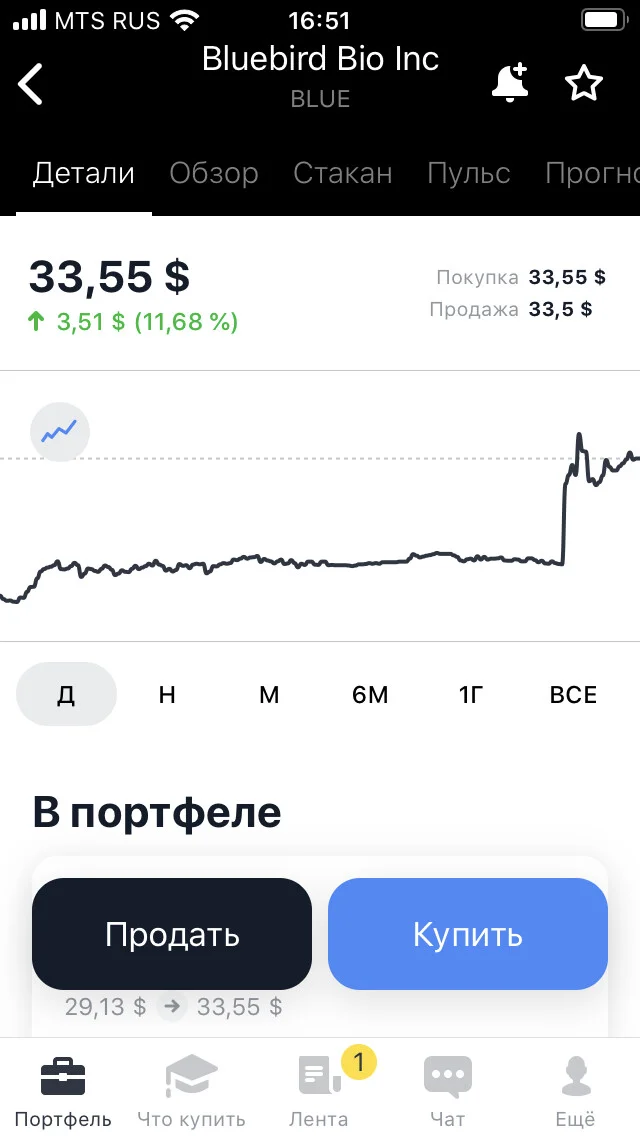The image size is (640, 1136).
Task: Tap the Продать button
Action: (x=172, y=934)
